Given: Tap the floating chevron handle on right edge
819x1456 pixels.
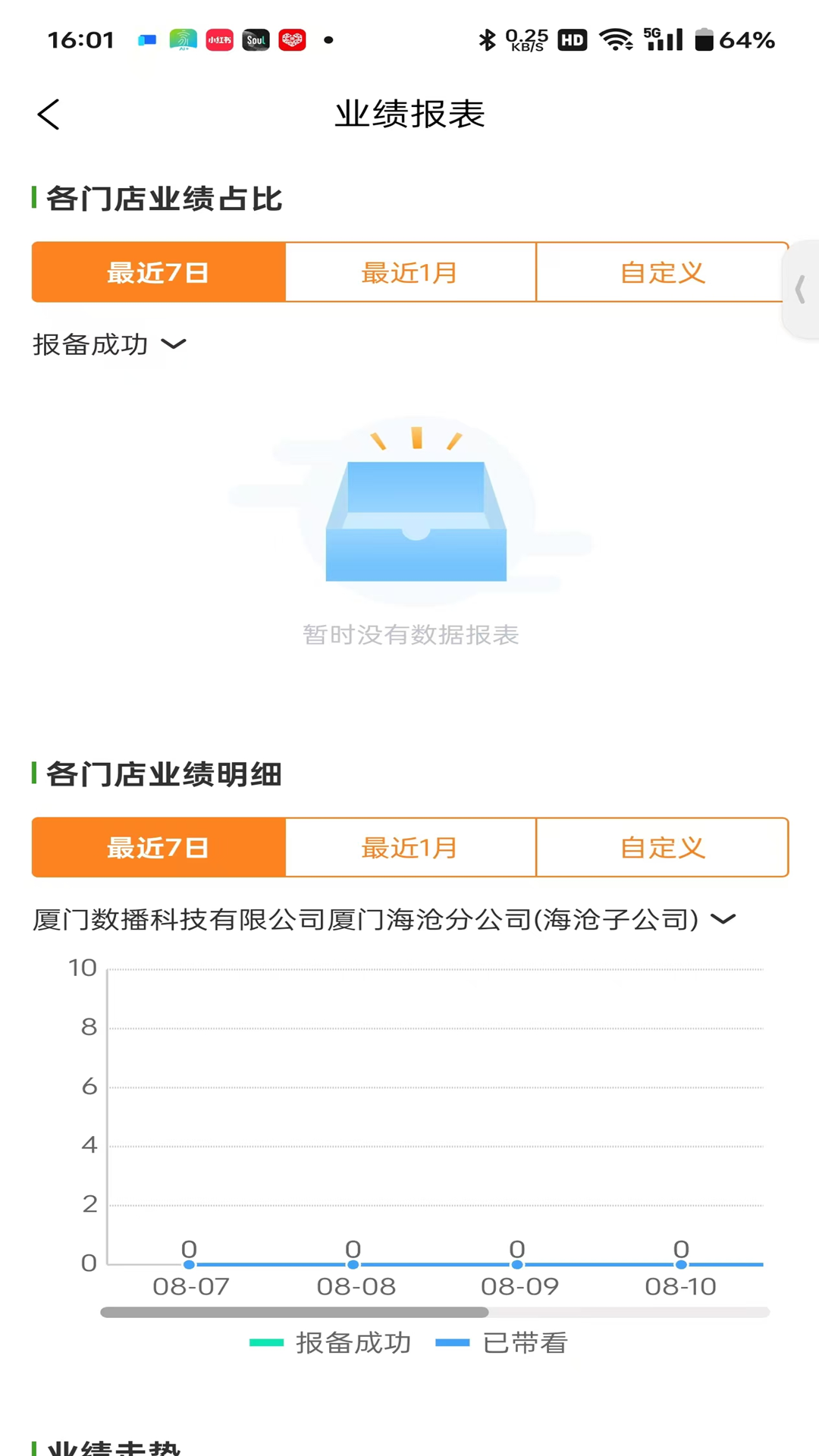Looking at the screenshot, I should [800, 290].
